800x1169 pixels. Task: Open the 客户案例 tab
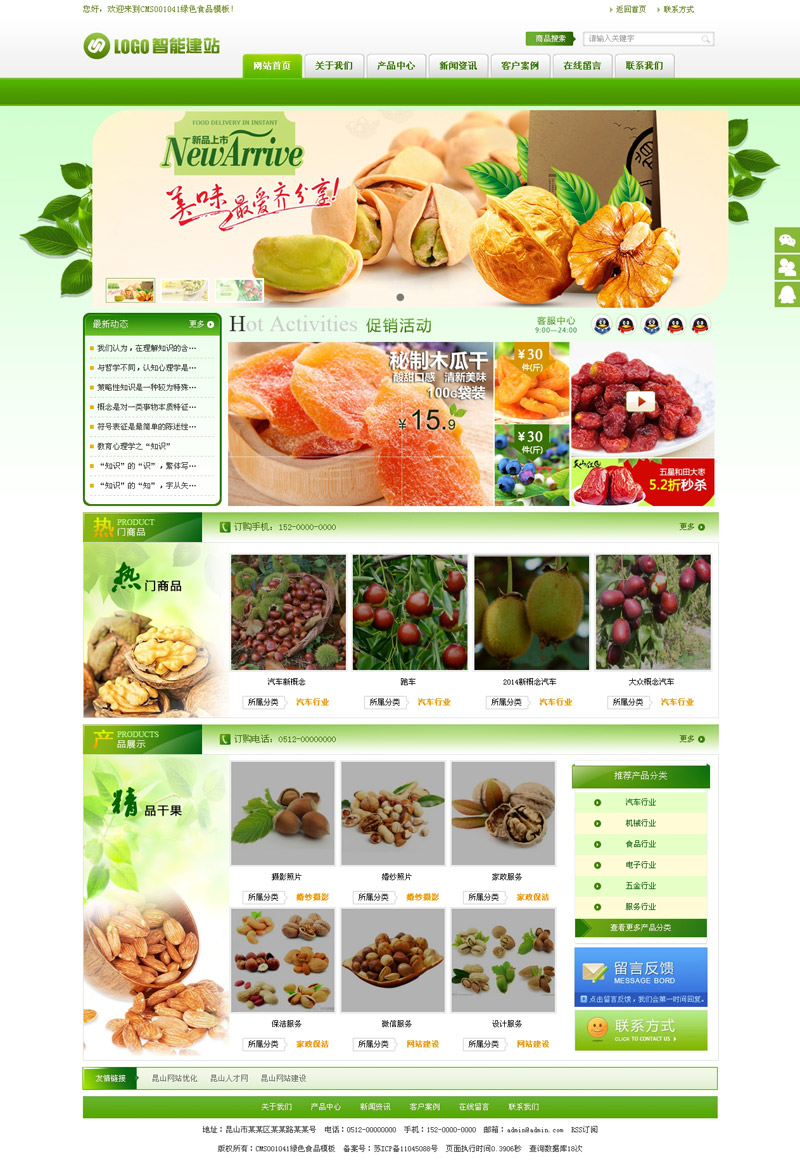pos(520,66)
